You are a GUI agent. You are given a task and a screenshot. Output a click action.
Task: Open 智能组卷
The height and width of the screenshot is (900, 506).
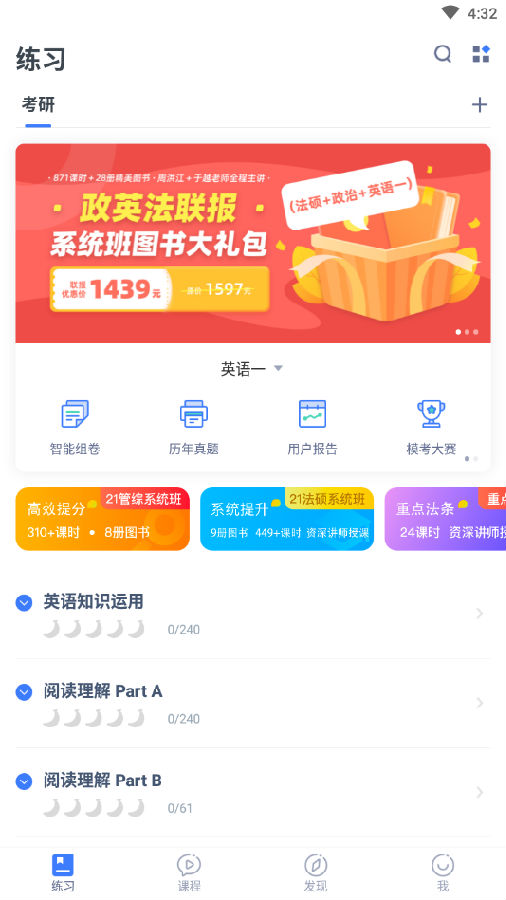tap(75, 427)
